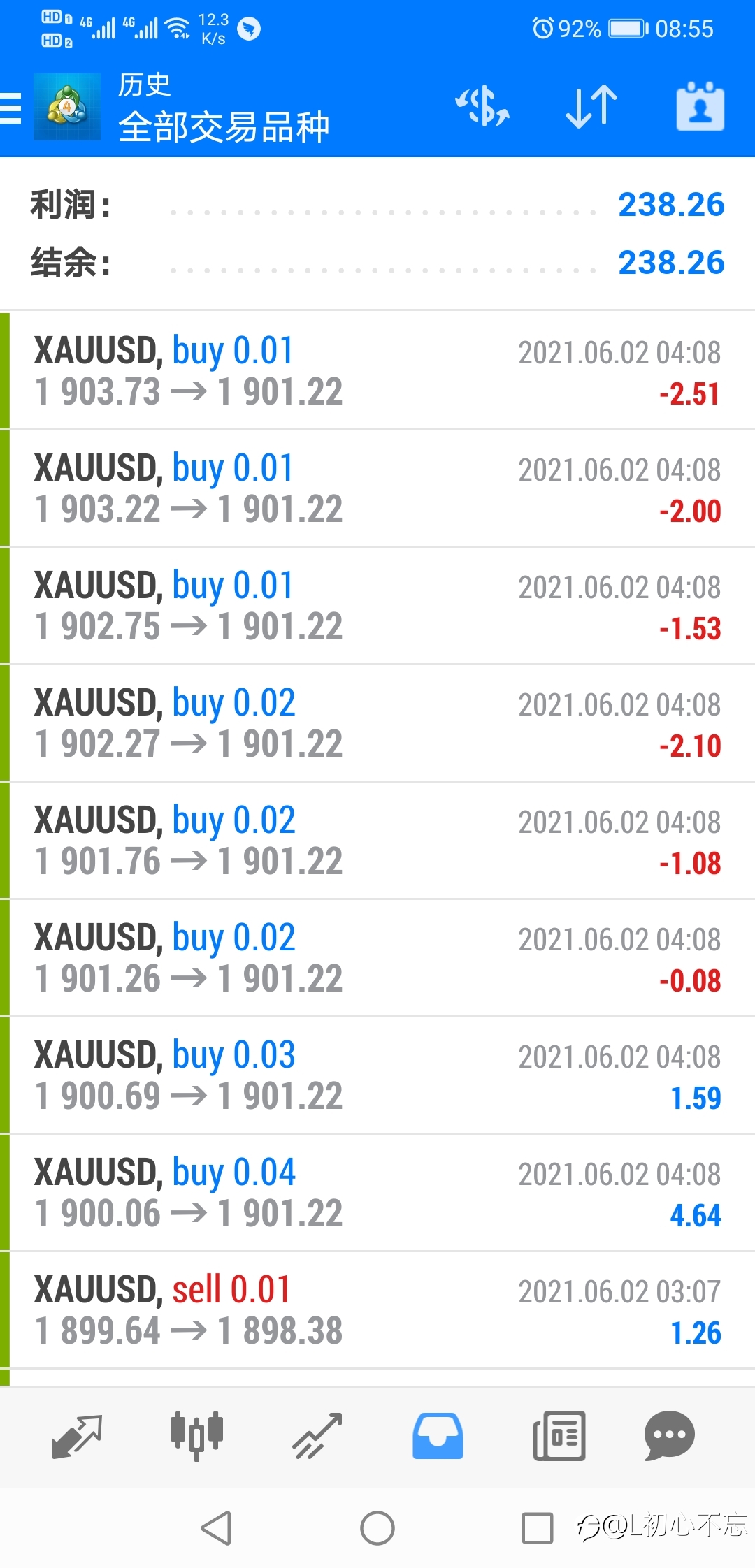Open the buy 0.02 trade with -2.10 loss
755x1568 pixels.
[377, 723]
